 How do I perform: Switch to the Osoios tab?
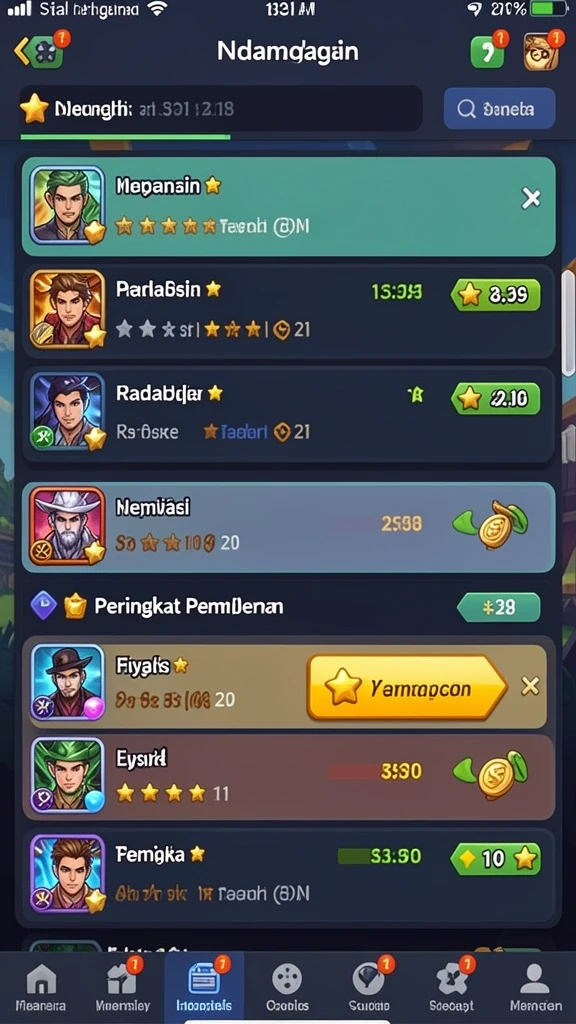click(x=287, y=987)
